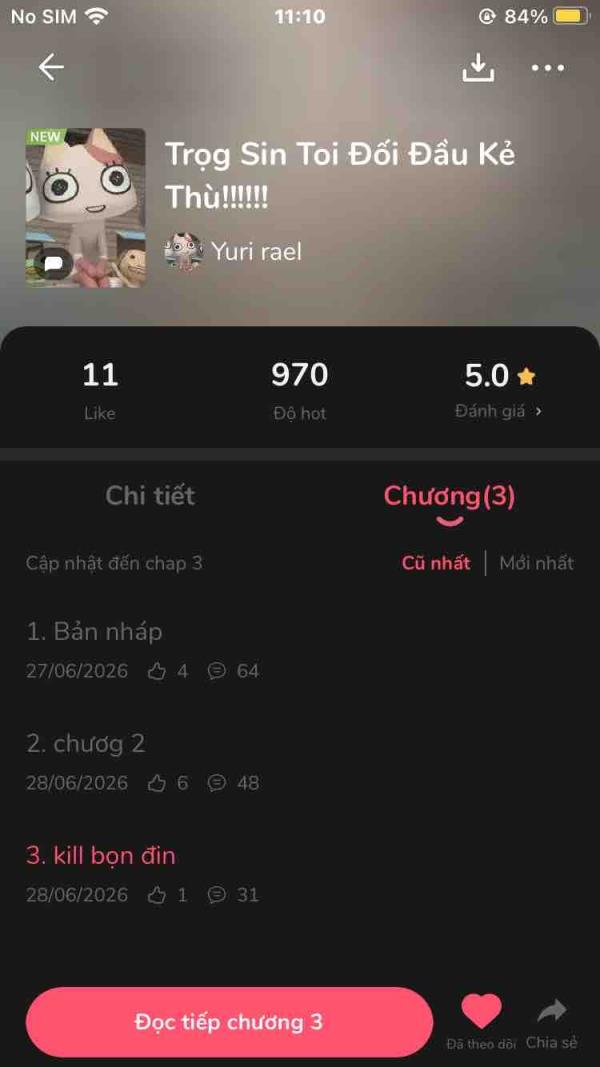Select the Chương(3) tab
The width and height of the screenshot is (600, 1067).
[449, 496]
